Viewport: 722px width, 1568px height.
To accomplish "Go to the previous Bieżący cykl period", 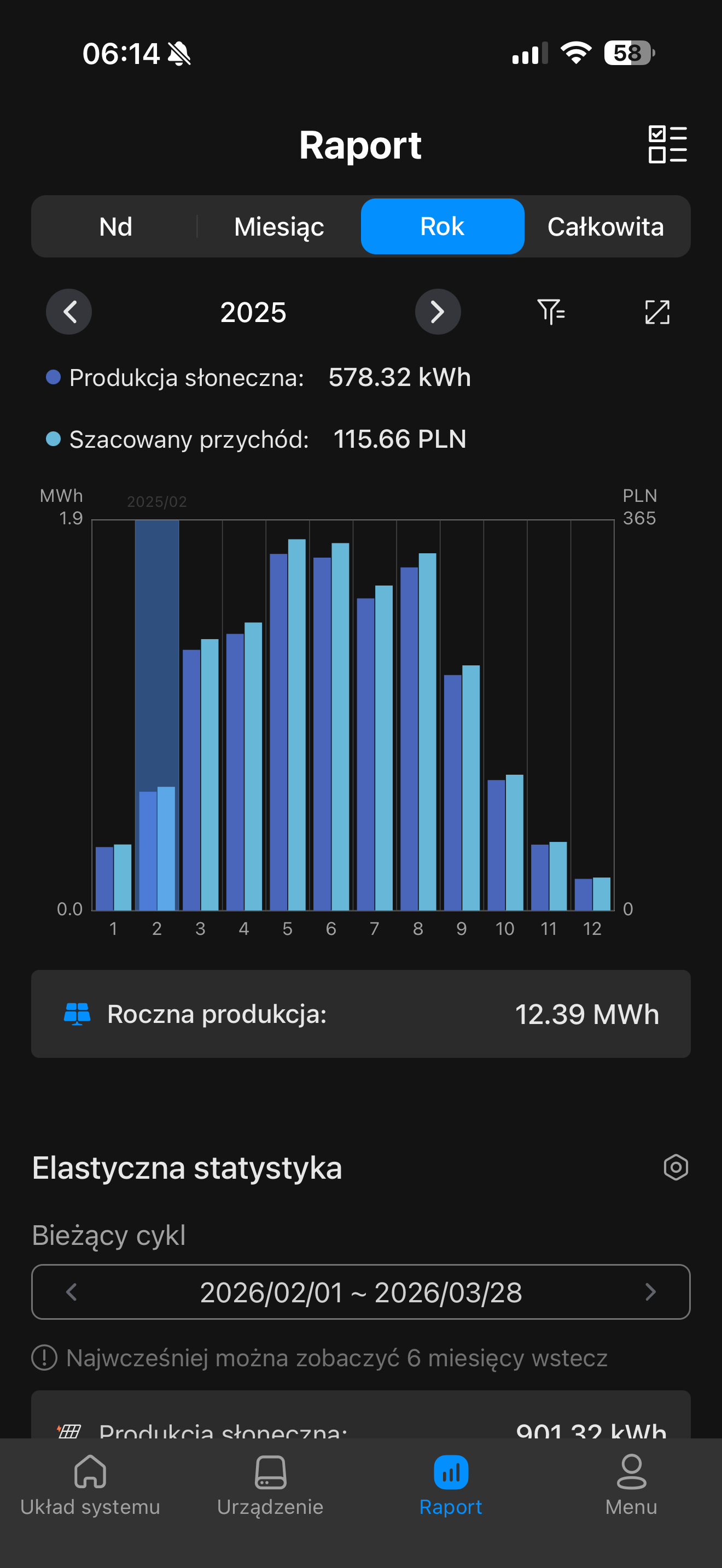I will 72,1292.
